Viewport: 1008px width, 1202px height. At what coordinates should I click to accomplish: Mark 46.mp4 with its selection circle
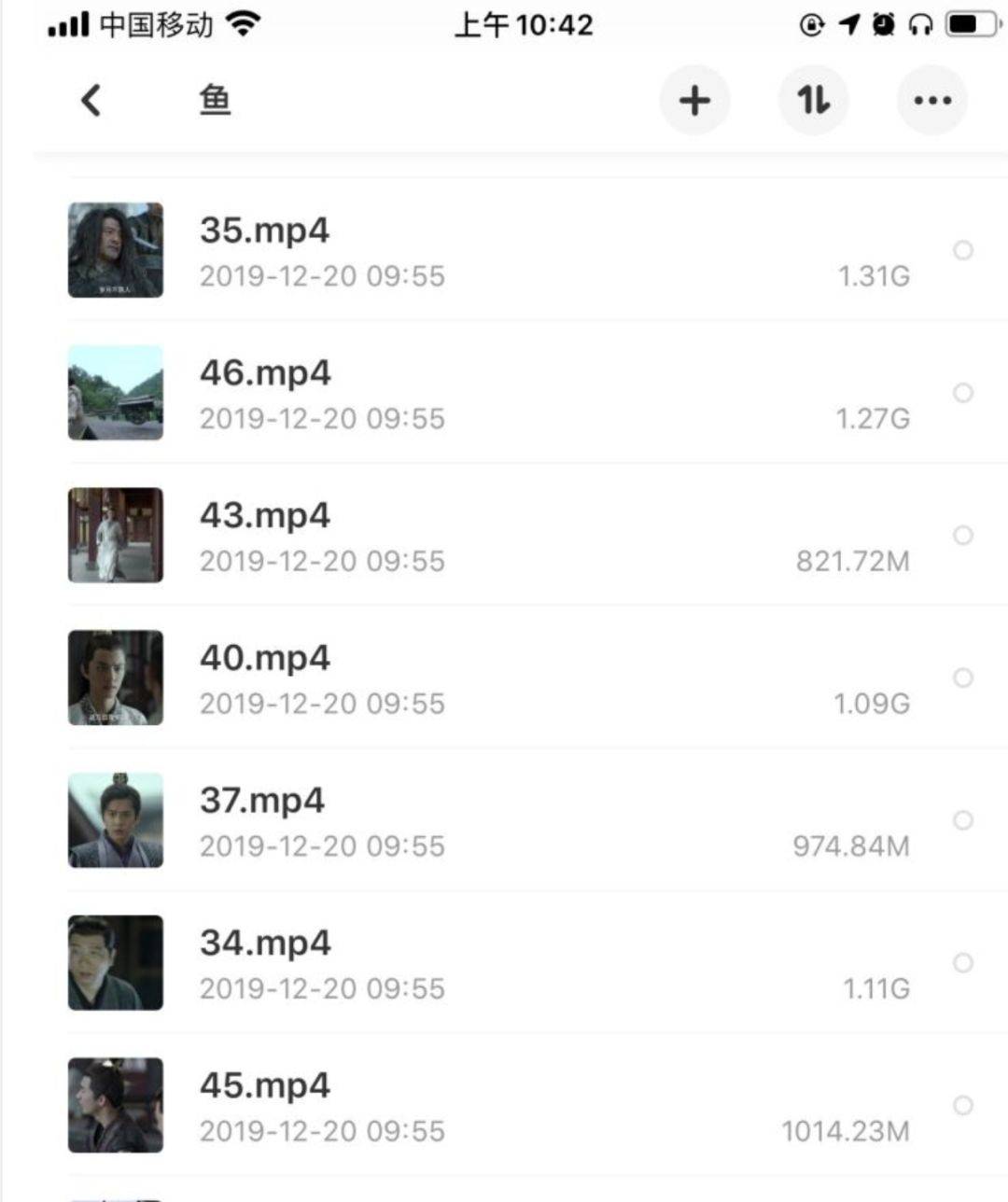pos(963,393)
